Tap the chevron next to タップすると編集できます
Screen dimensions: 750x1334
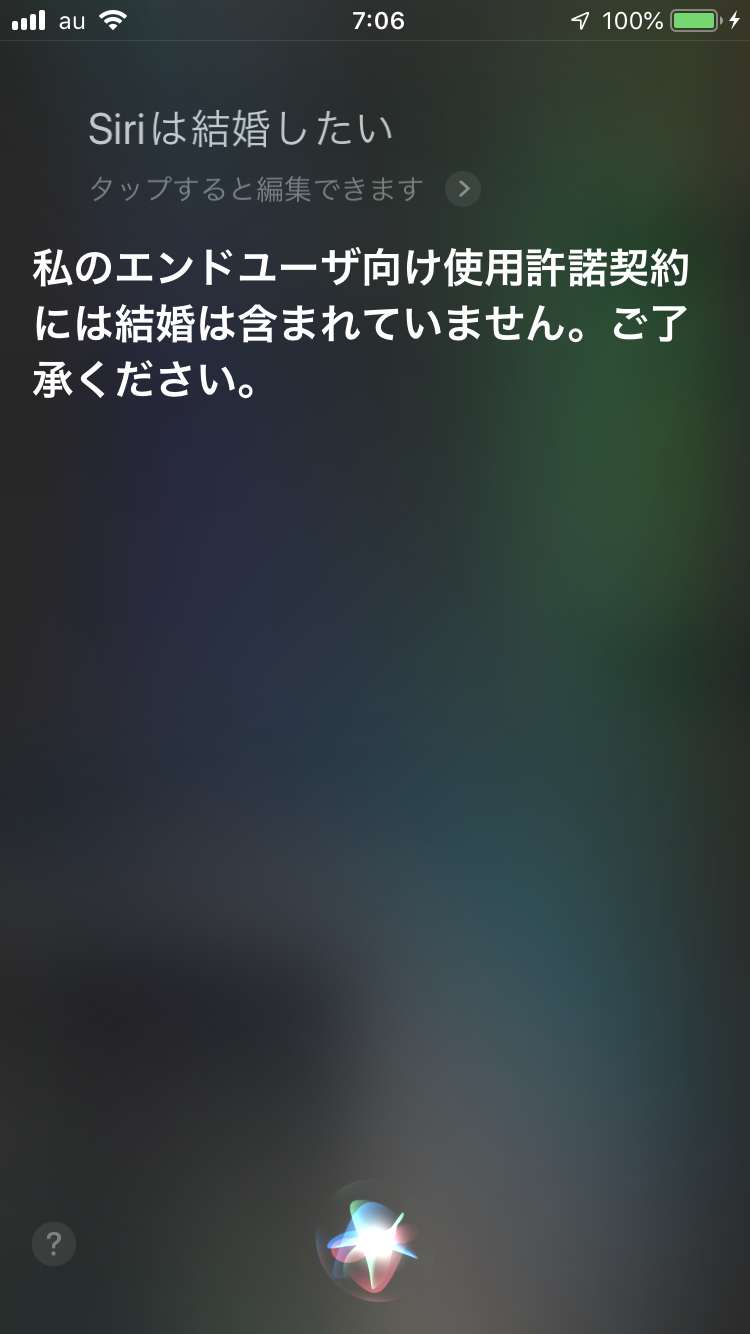click(463, 188)
